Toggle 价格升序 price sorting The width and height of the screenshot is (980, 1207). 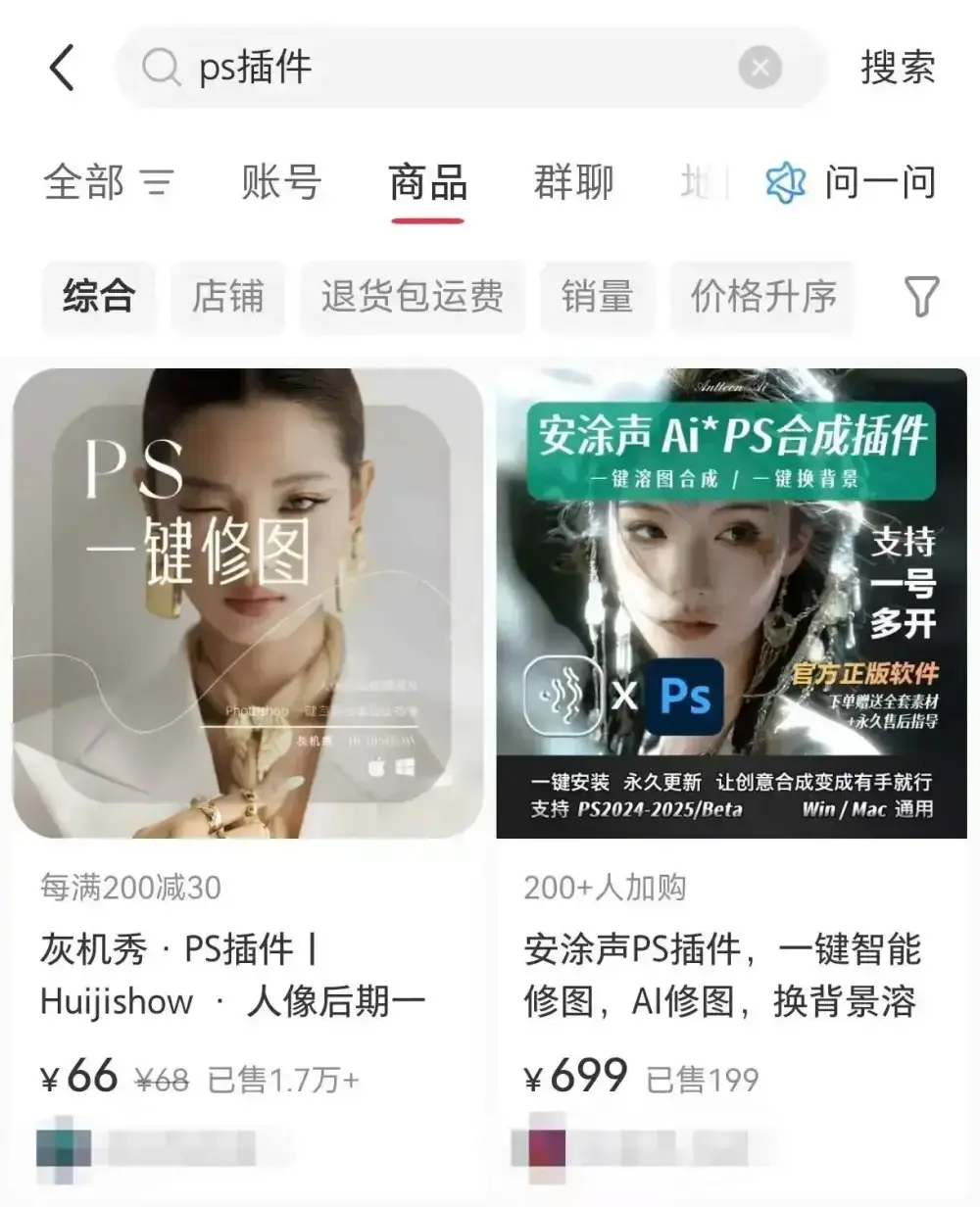[762, 297]
